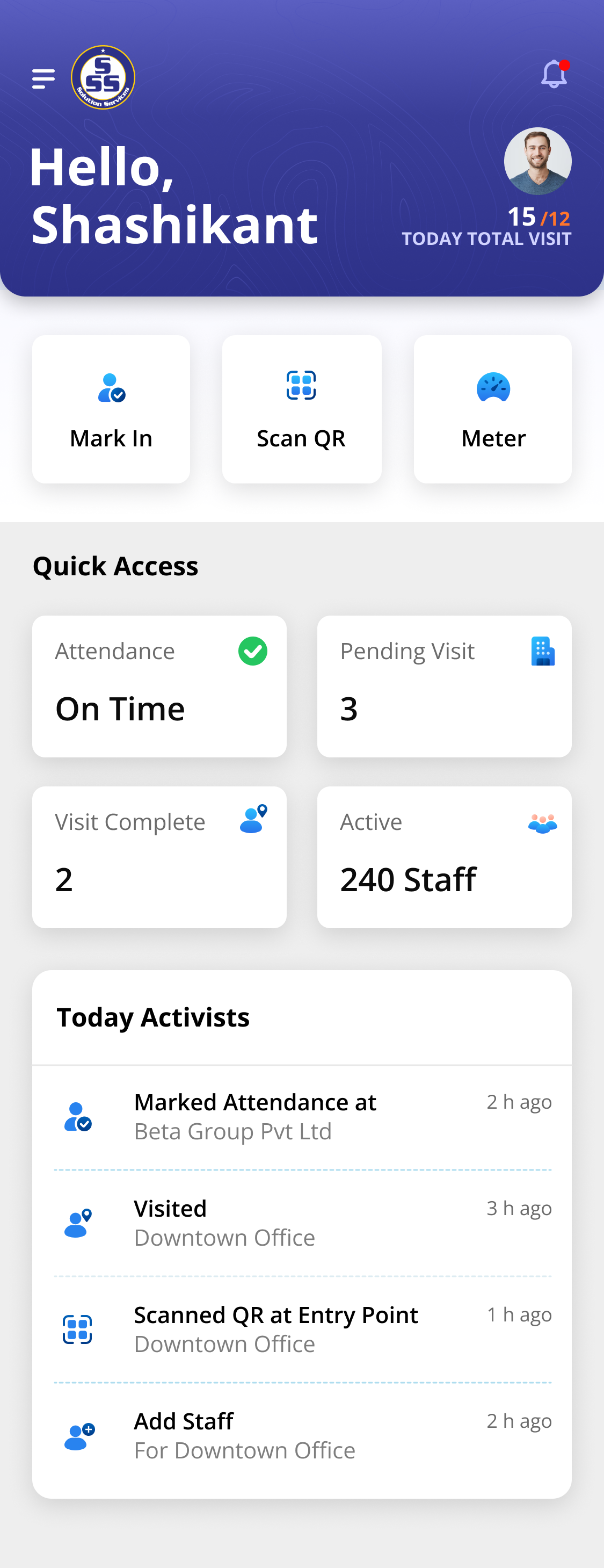Open the notifications bell
Viewport: 604px width, 1568px height.
(554, 74)
